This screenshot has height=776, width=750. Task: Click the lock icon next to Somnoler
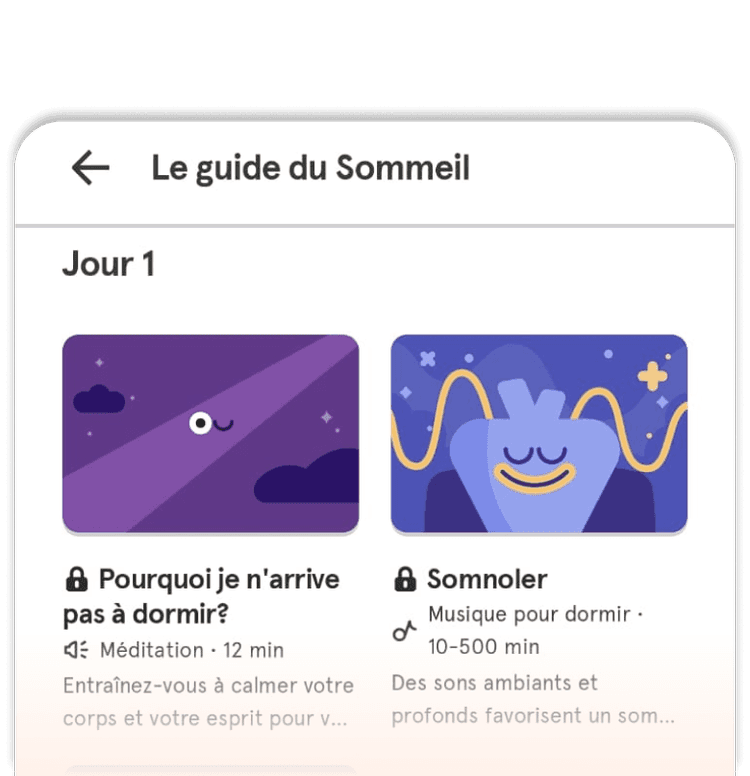[x=405, y=578]
